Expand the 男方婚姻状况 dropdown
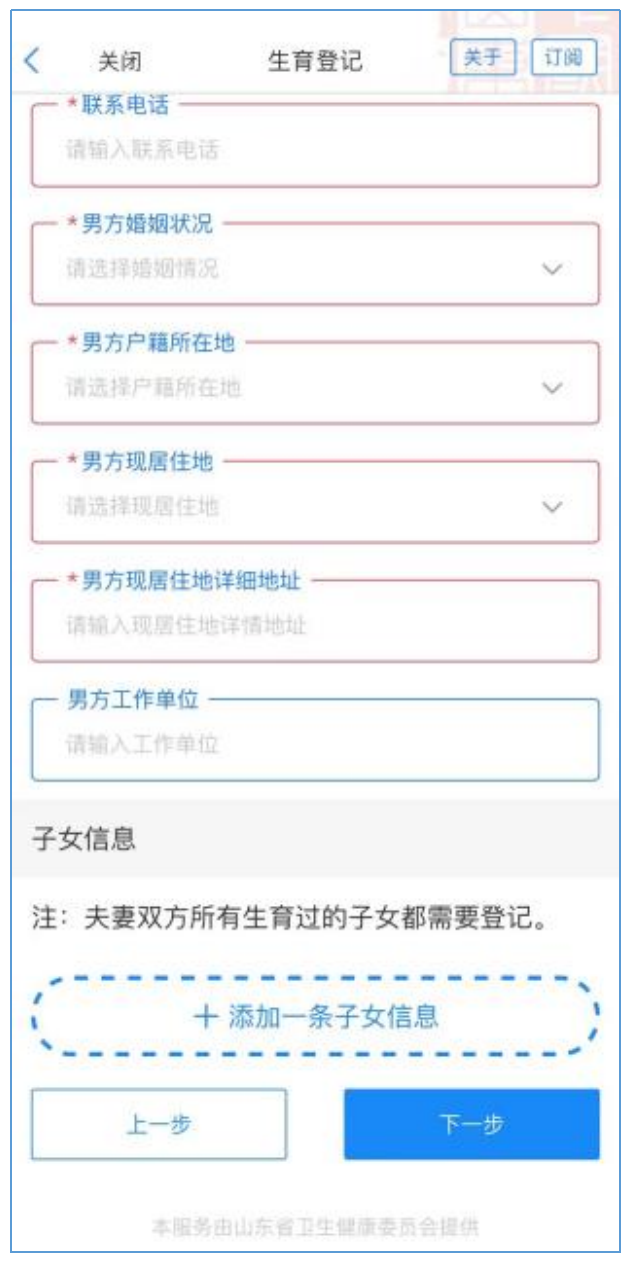Viewport: 632px width, 1261px height. point(315,269)
